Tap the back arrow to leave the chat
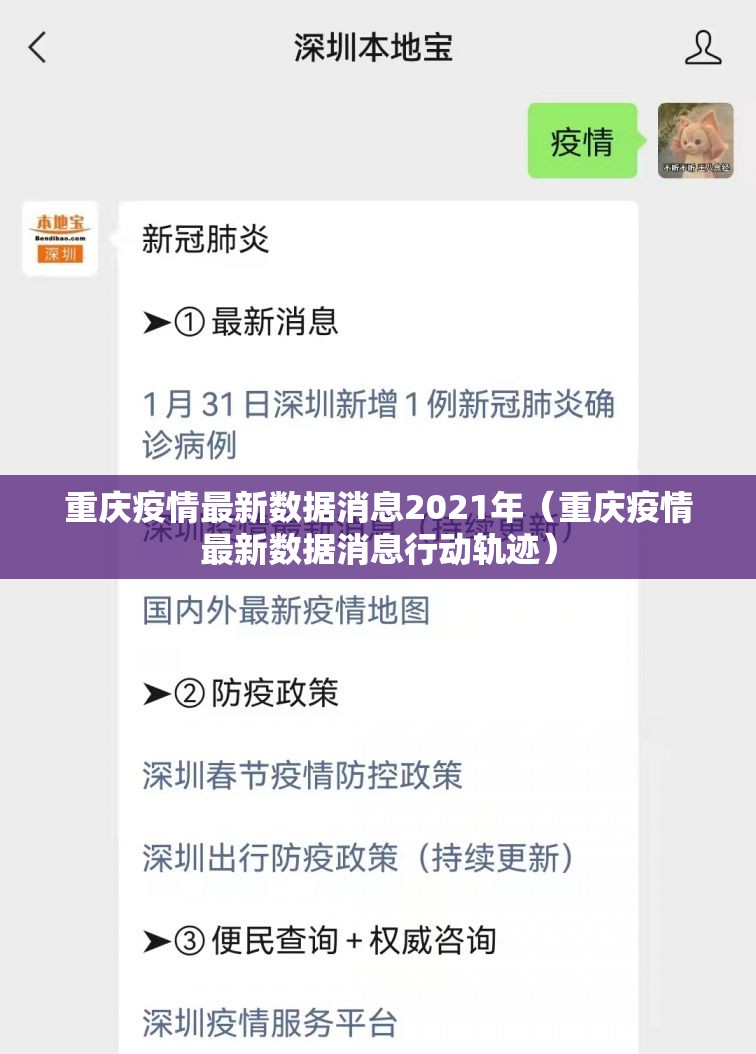 (37, 47)
